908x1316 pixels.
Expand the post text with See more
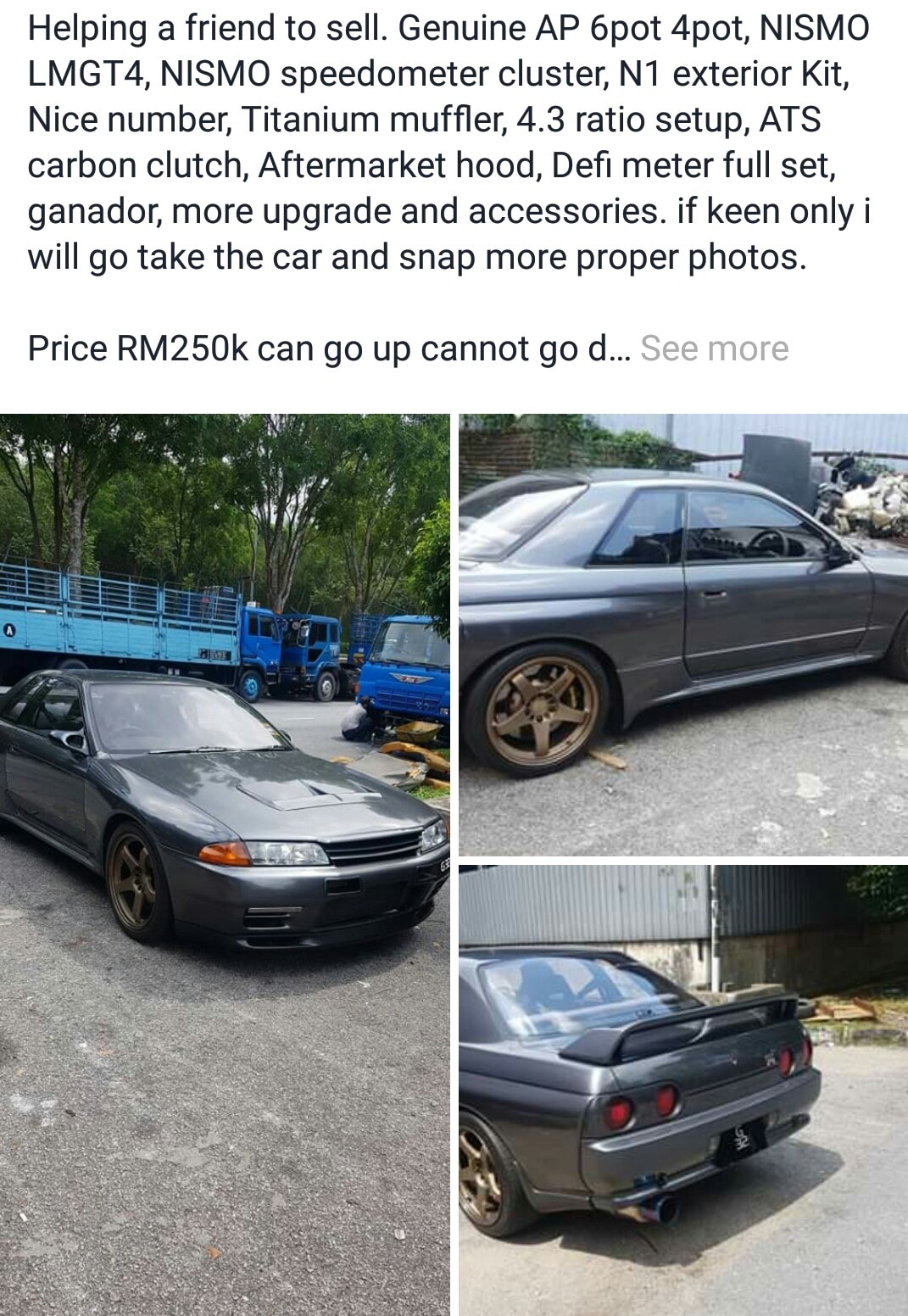[x=714, y=349]
